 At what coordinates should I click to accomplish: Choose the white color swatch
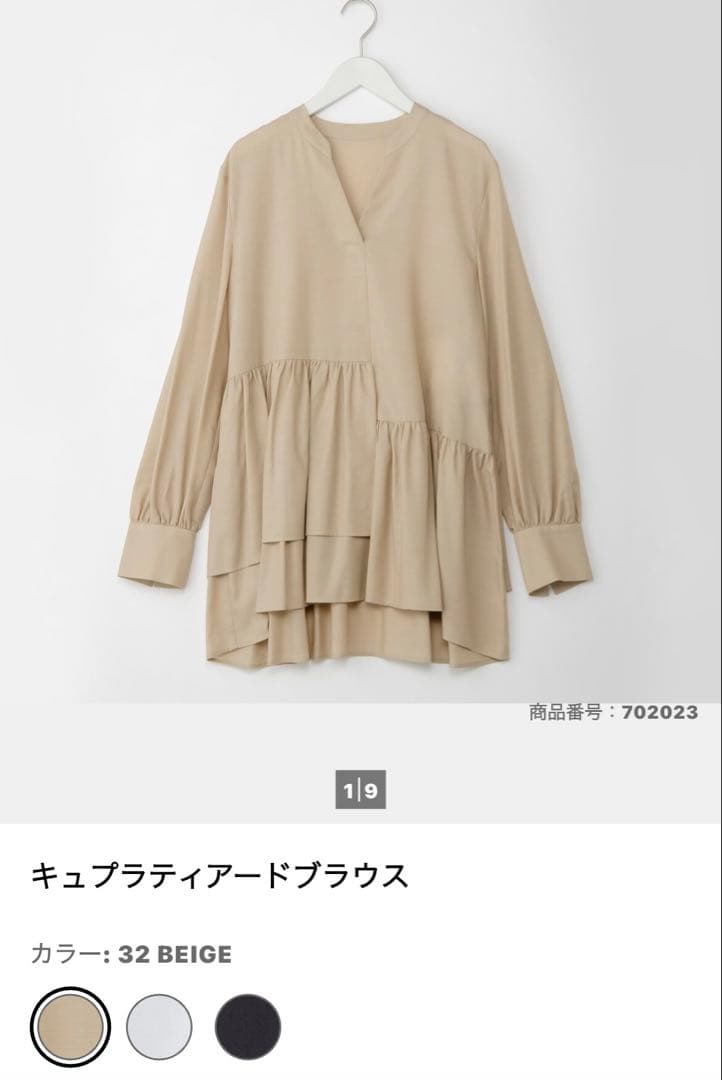[x=159, y=1027]
